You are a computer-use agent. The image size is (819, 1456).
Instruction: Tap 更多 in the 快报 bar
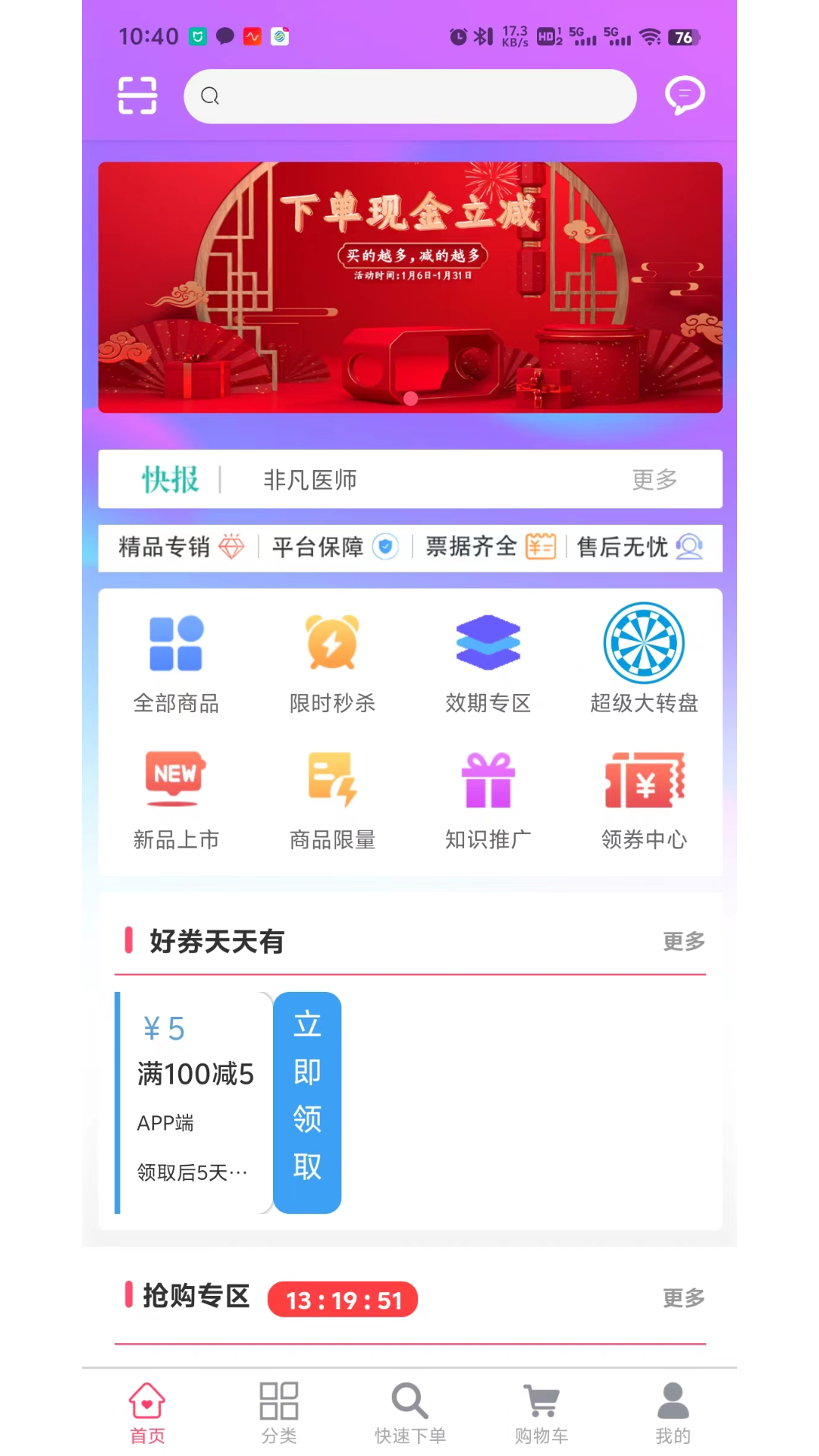[654, 479]
